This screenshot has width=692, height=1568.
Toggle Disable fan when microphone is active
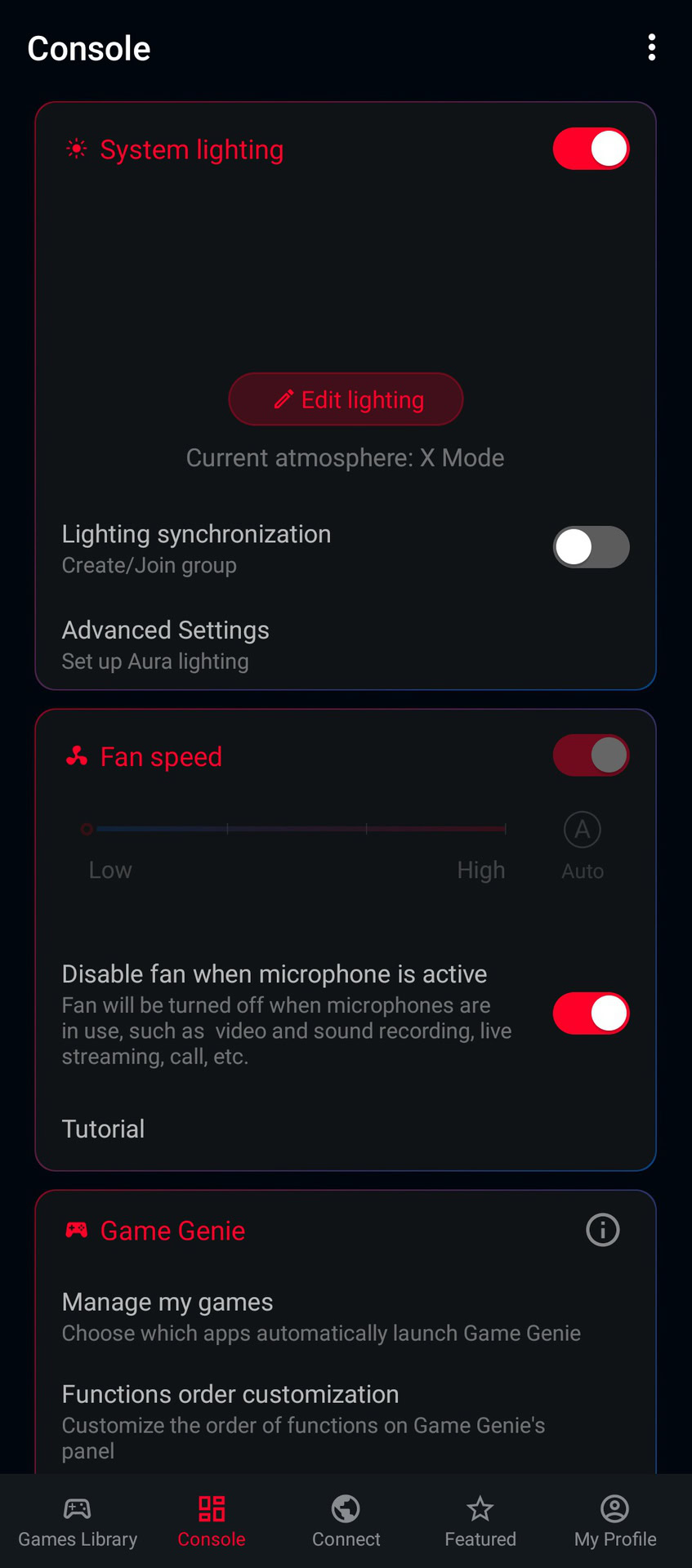591,1013
